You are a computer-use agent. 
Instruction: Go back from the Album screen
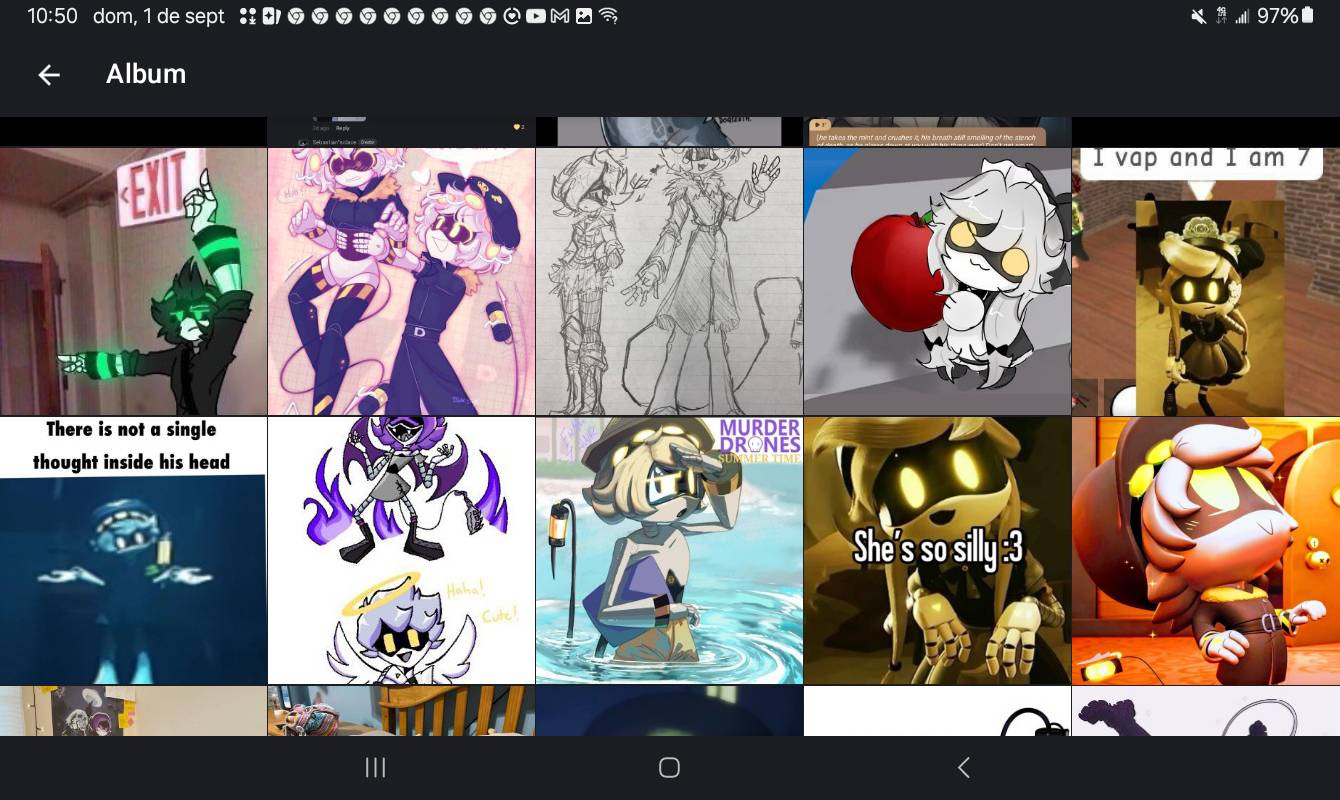[49, 75]
